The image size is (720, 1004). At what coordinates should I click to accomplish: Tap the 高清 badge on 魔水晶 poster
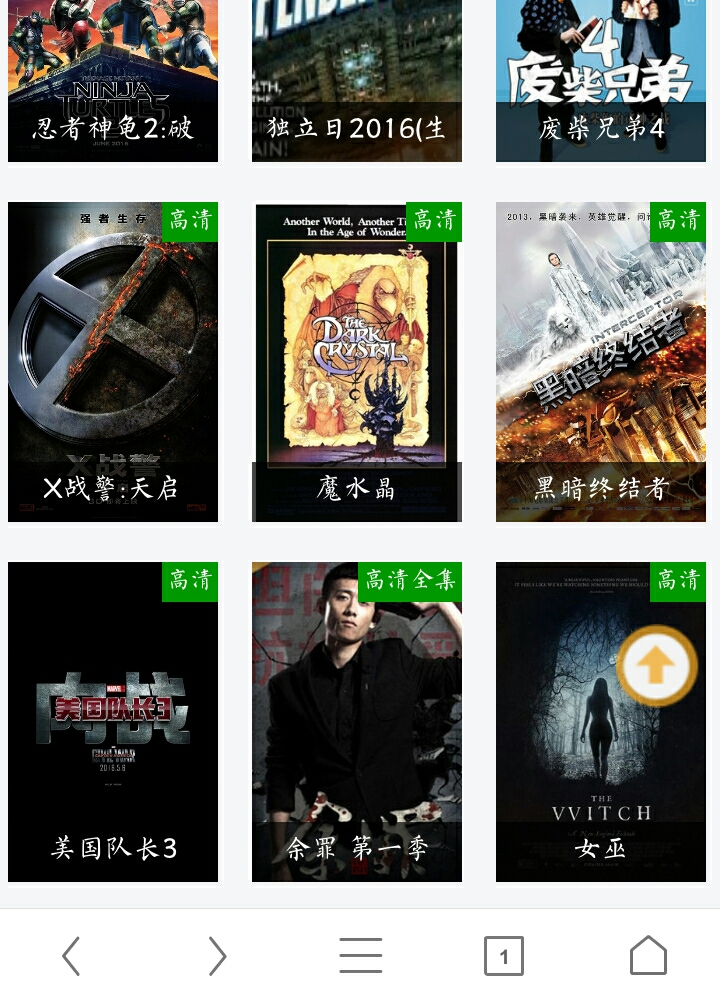(x=434, y=223)
